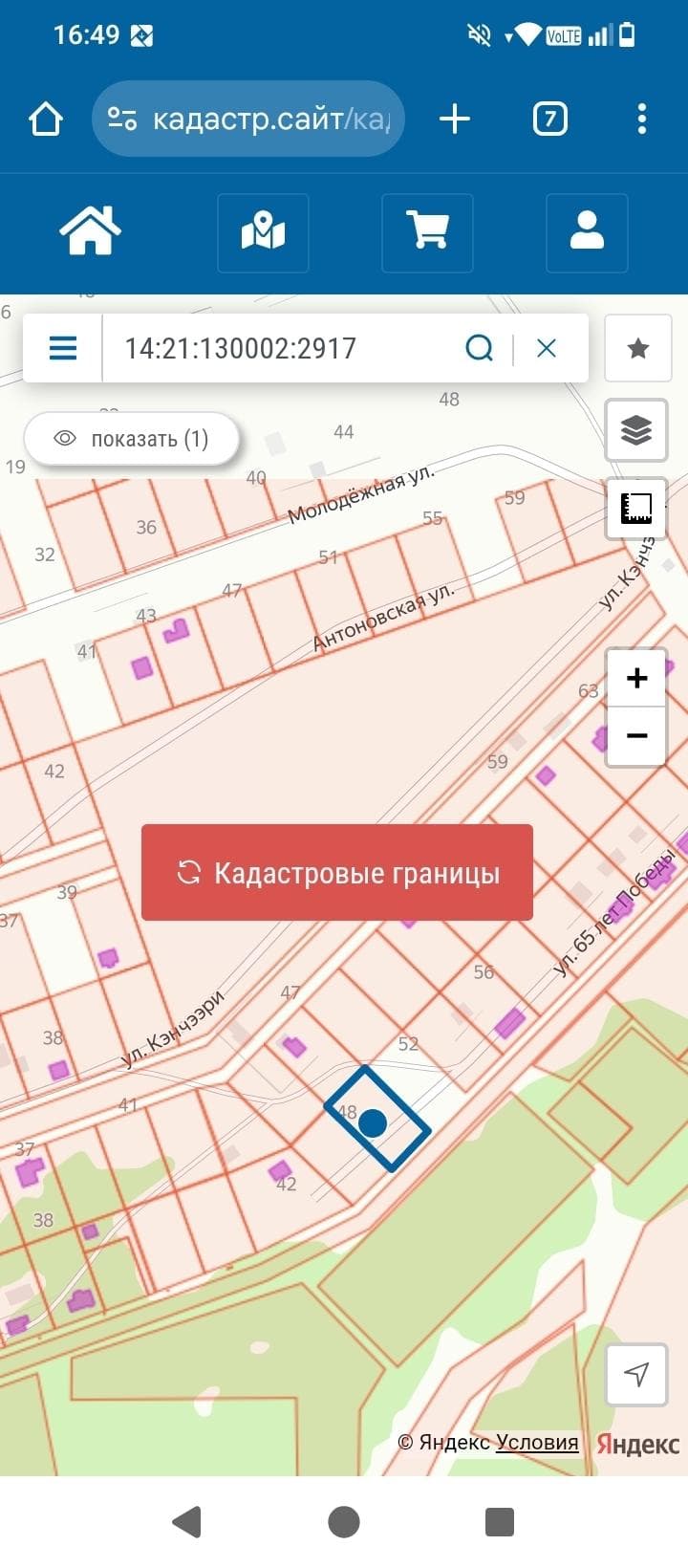
Task: Open the browser home page
Action: tap(46, 120)
